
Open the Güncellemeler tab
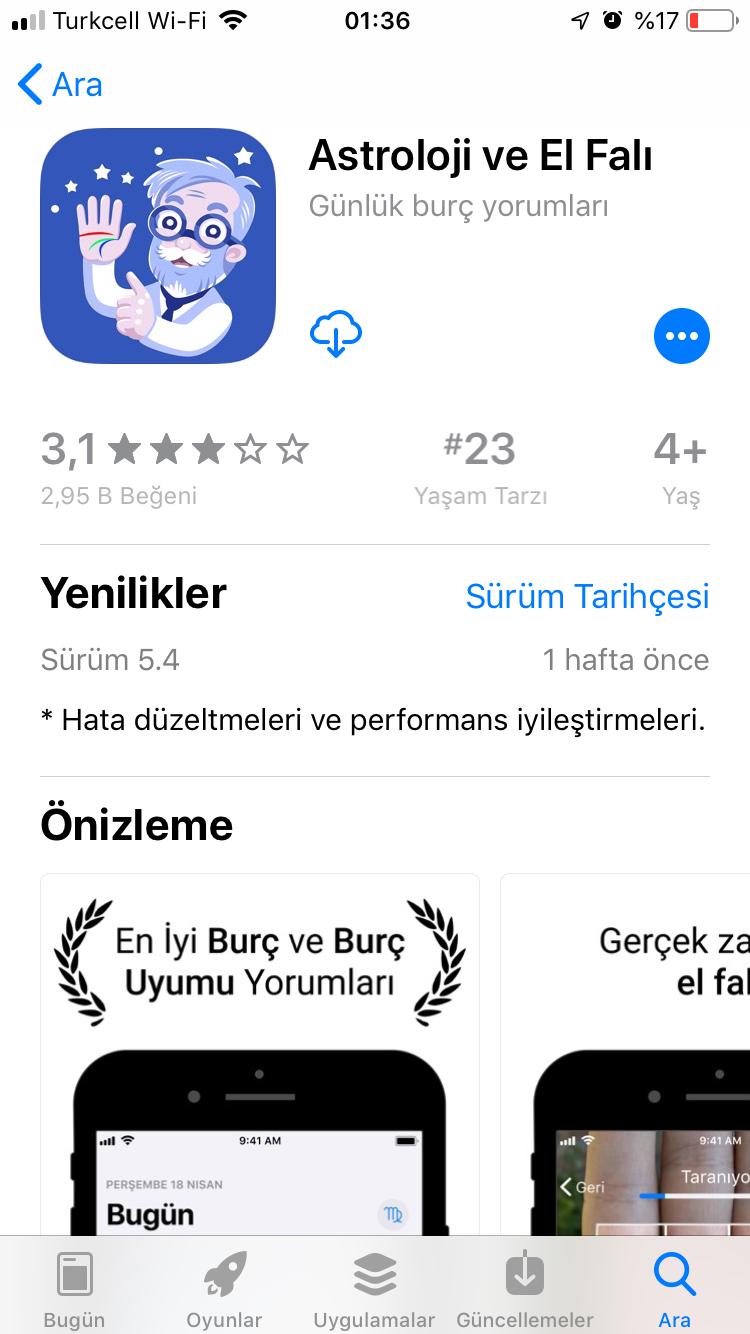coord(524,1288)
